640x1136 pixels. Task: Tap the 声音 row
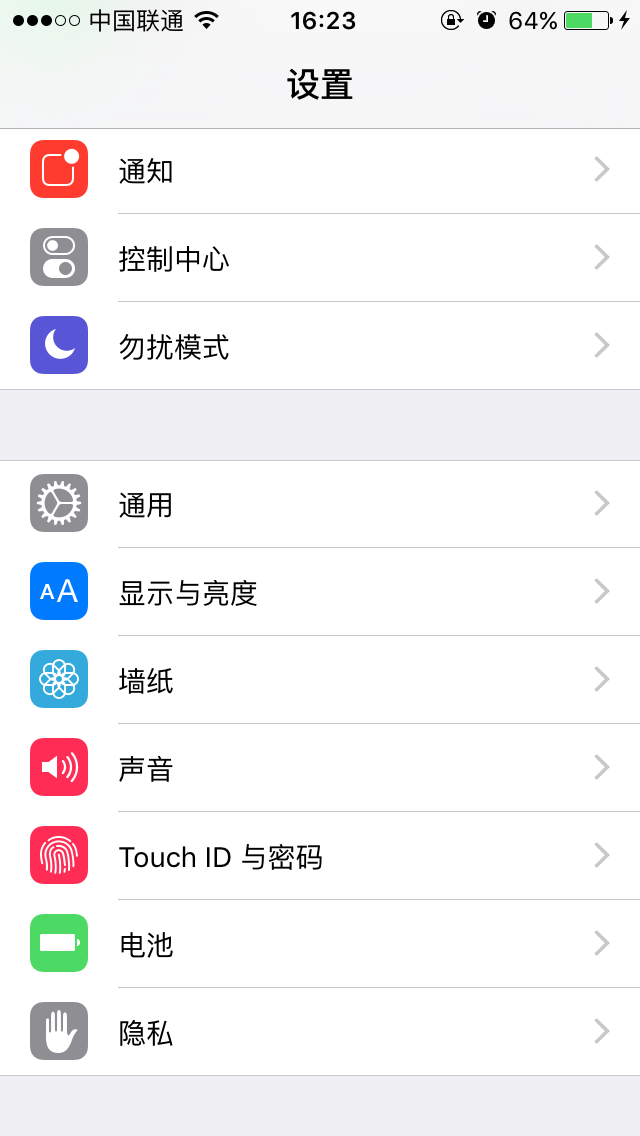click(x=320, y=767)
